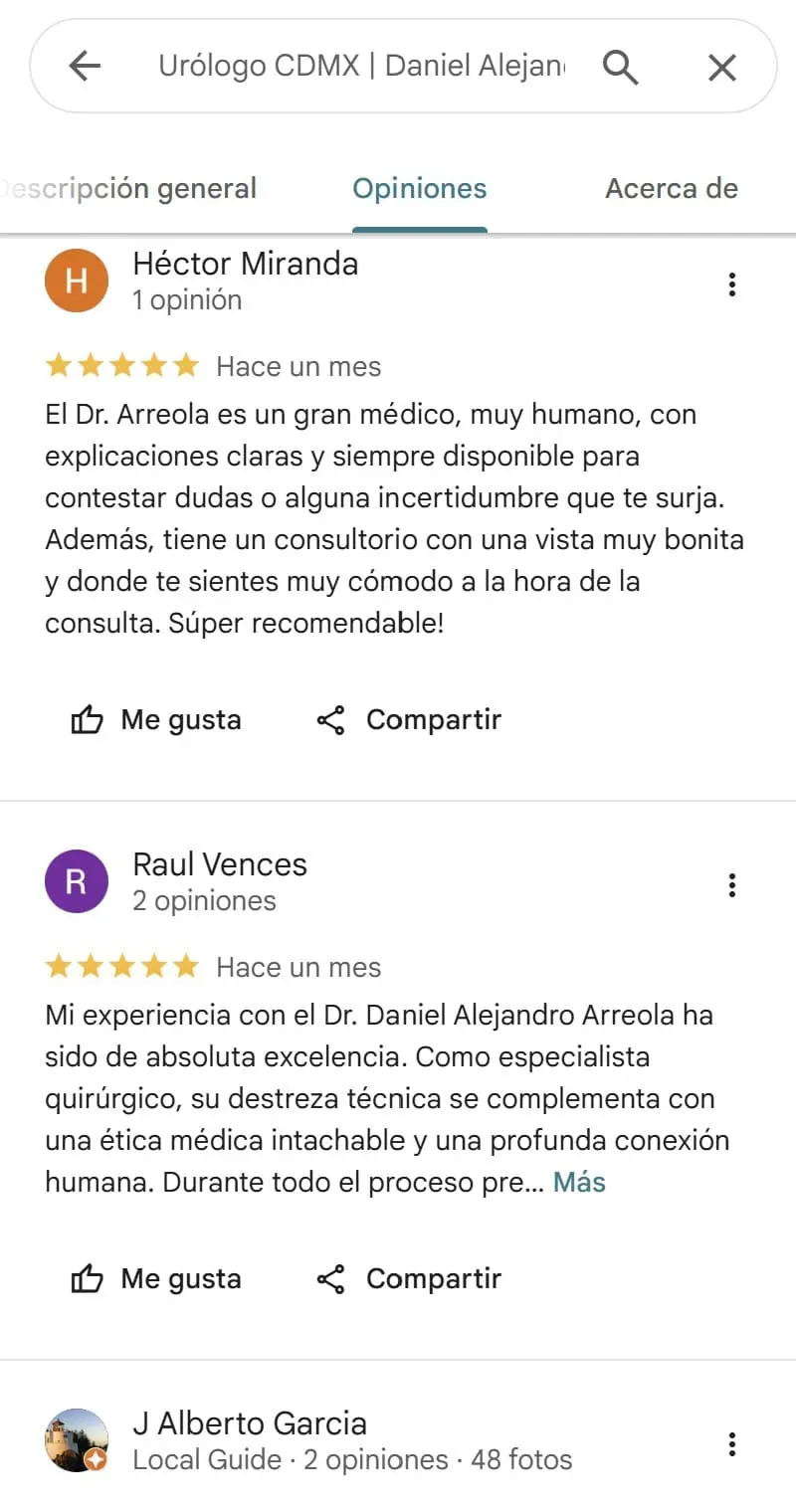Switch to the Opiniones tab
Screen dimensions: 796x1512
[419, 188]
